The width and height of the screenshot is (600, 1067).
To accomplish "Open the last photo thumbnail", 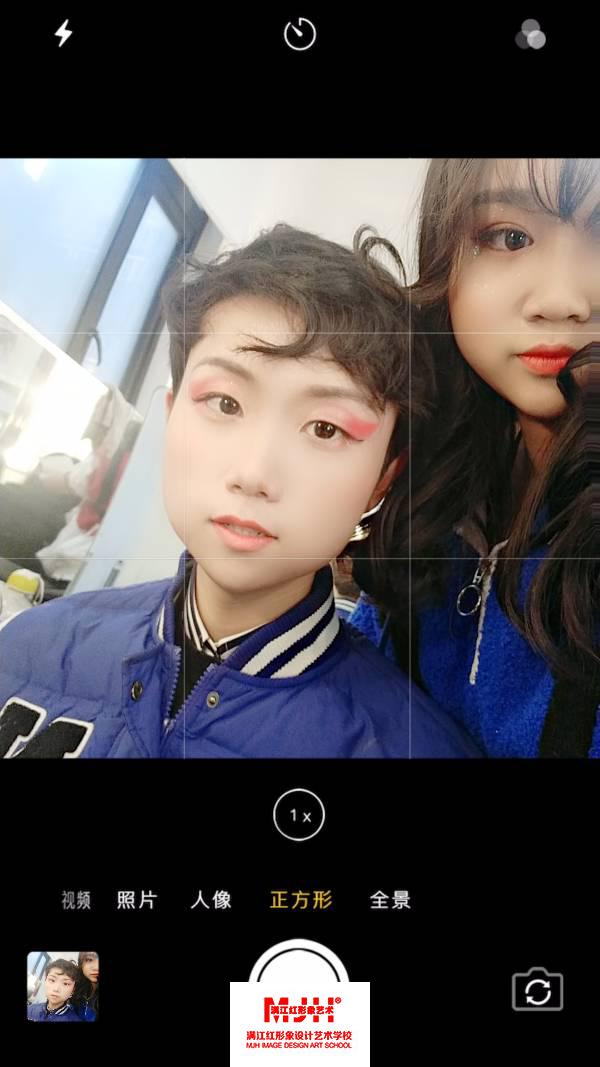I will [63, 986].
